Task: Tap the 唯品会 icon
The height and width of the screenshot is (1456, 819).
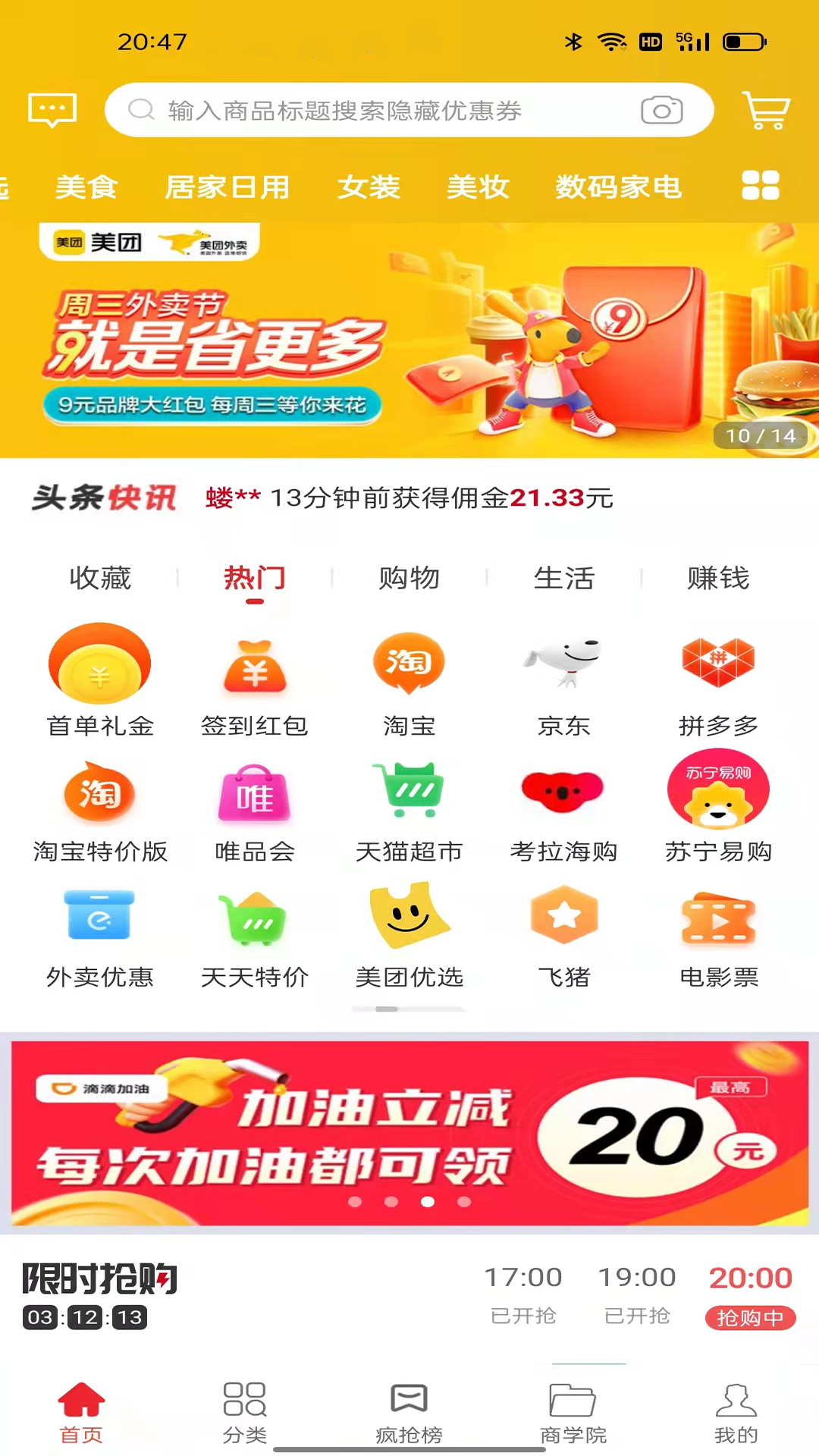Action: 254,792
